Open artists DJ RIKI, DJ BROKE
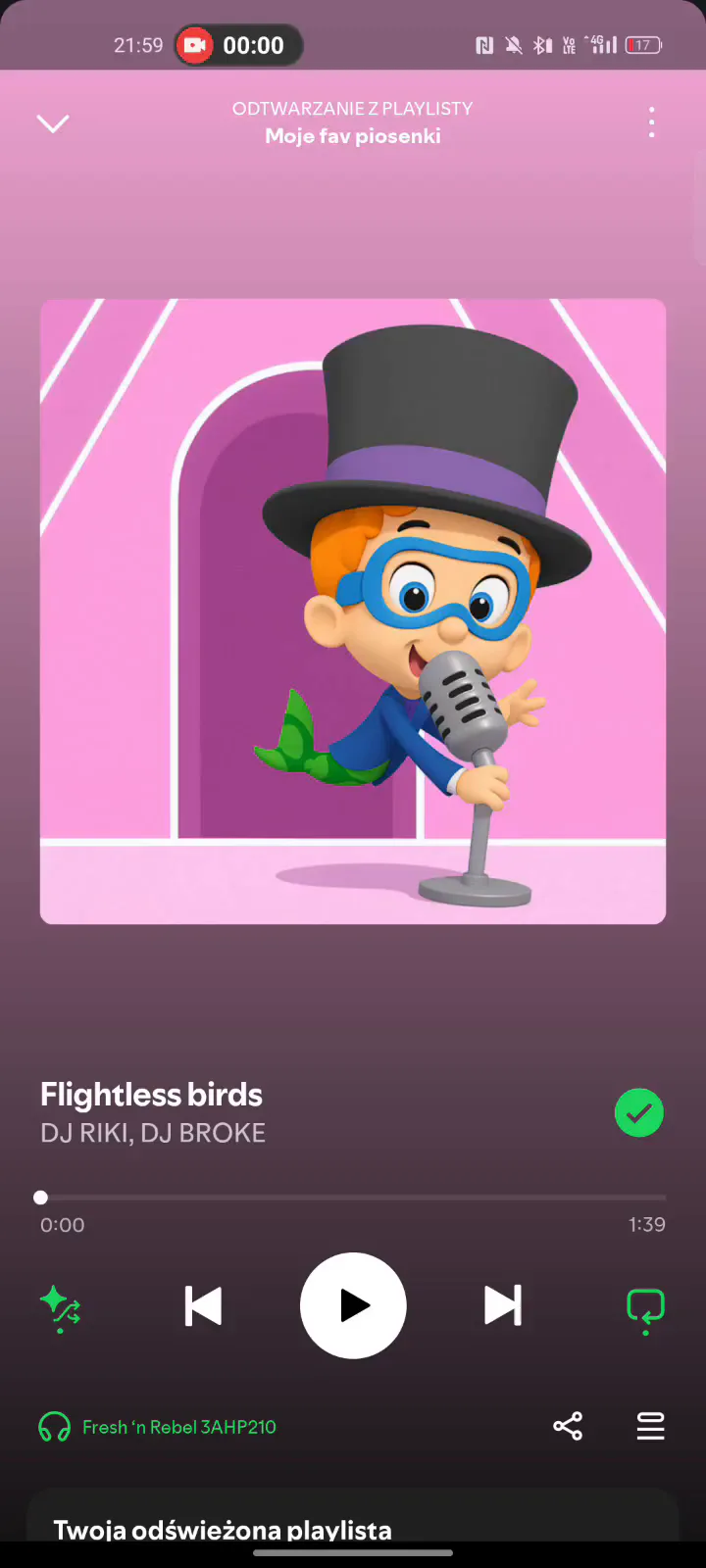Image resolution: width=706 pixels, height=1568 pixels. point(153,1134)
